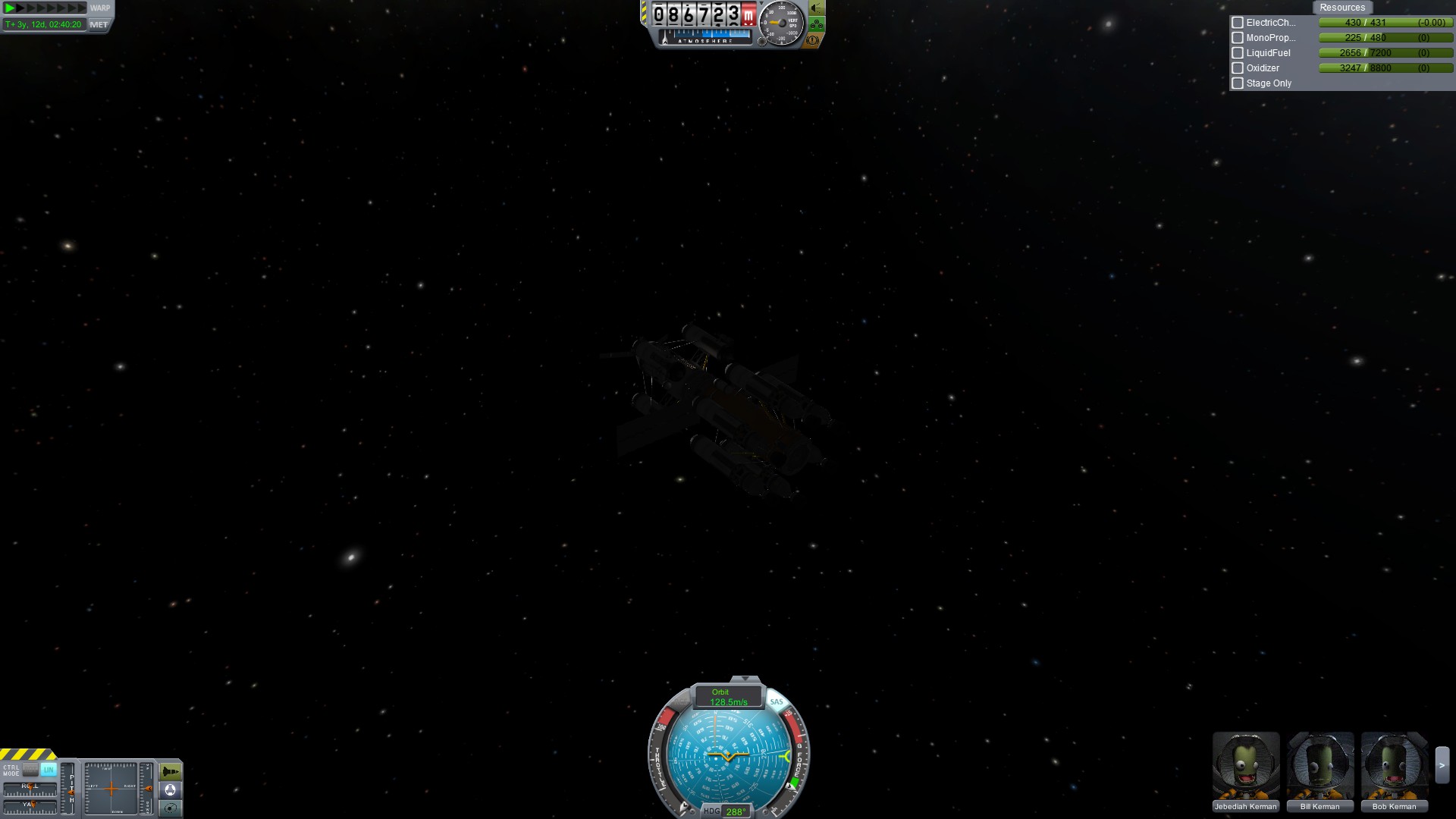Select the LiquidFuel resource checkbox
The image size is (1456, 819).
point(1238,53)
